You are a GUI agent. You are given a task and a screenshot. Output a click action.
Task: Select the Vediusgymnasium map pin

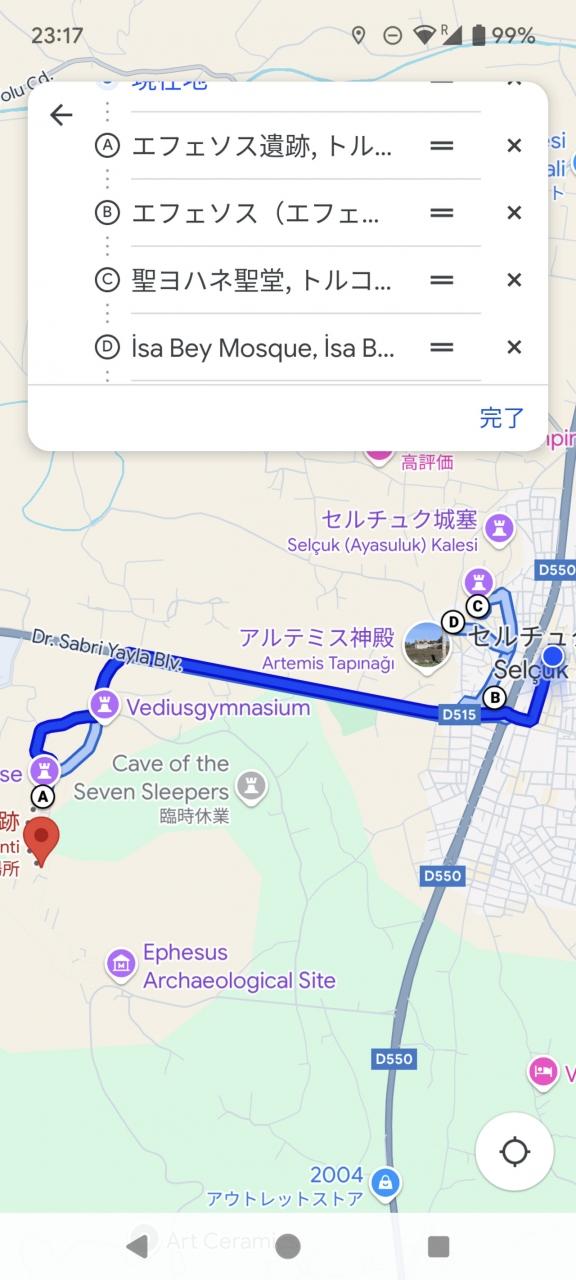(x=105, y=705)
